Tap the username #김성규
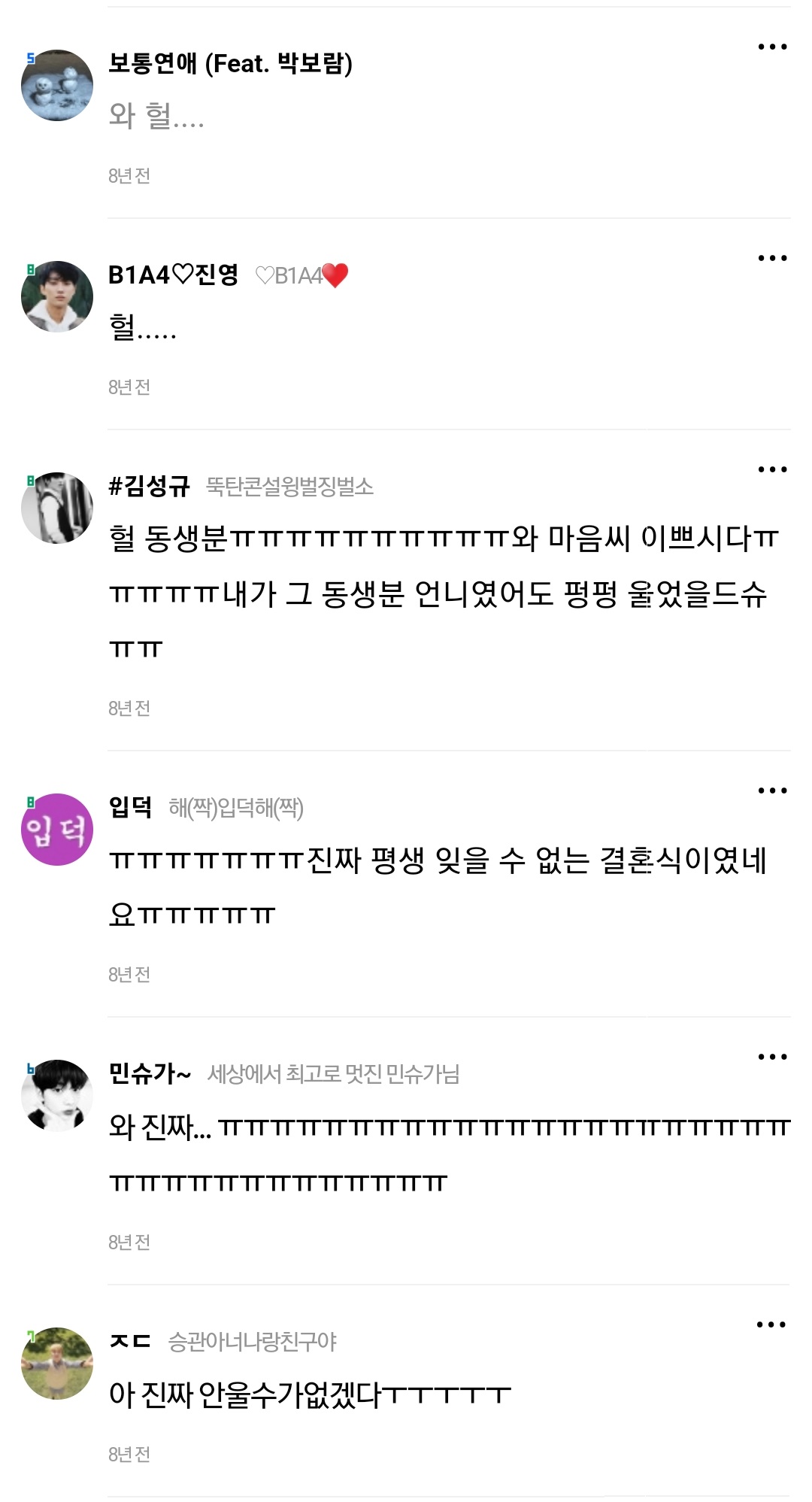Screen dimensions: 812x1502 pos(150,487)
